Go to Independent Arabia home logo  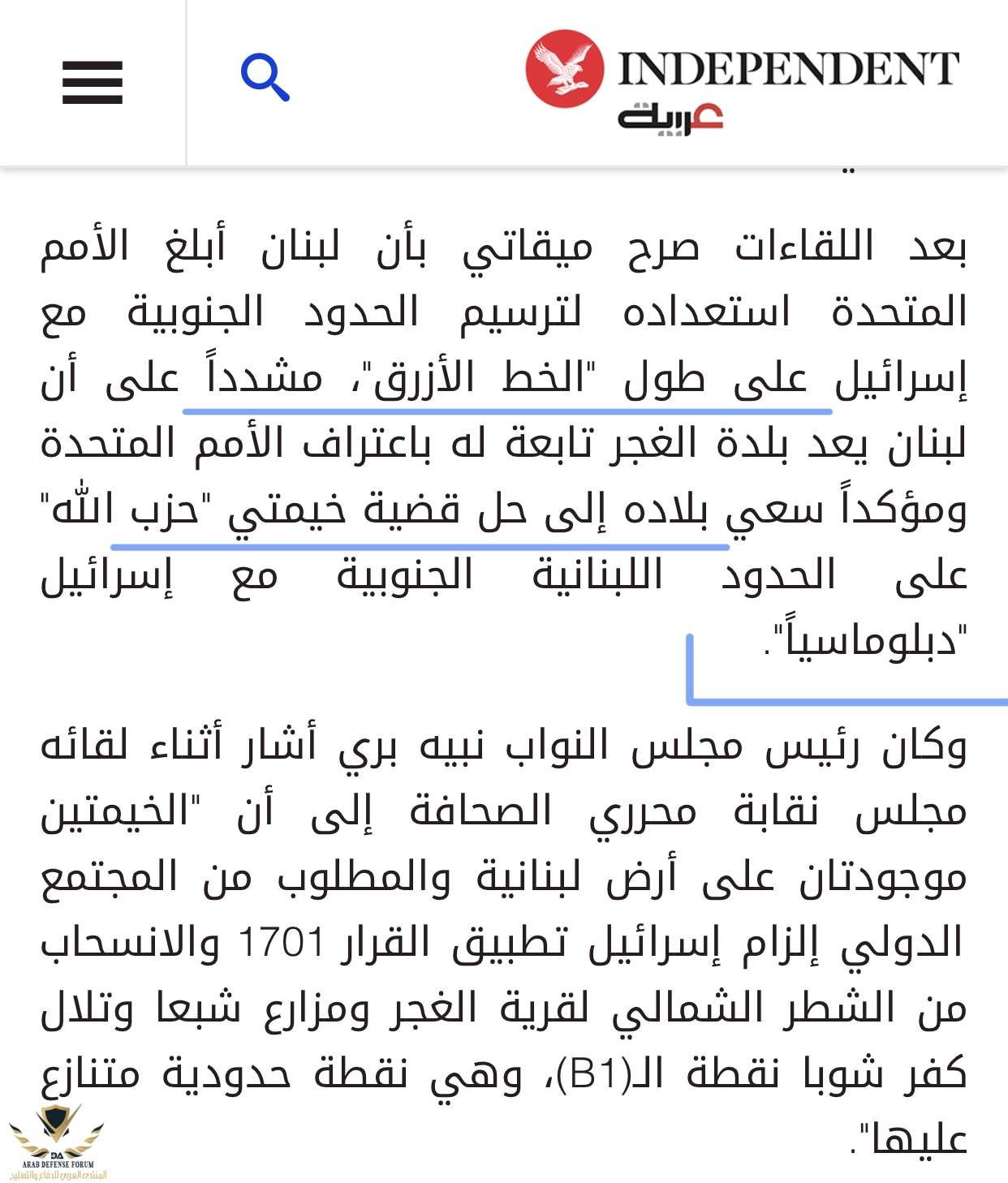tap(742, 81)
